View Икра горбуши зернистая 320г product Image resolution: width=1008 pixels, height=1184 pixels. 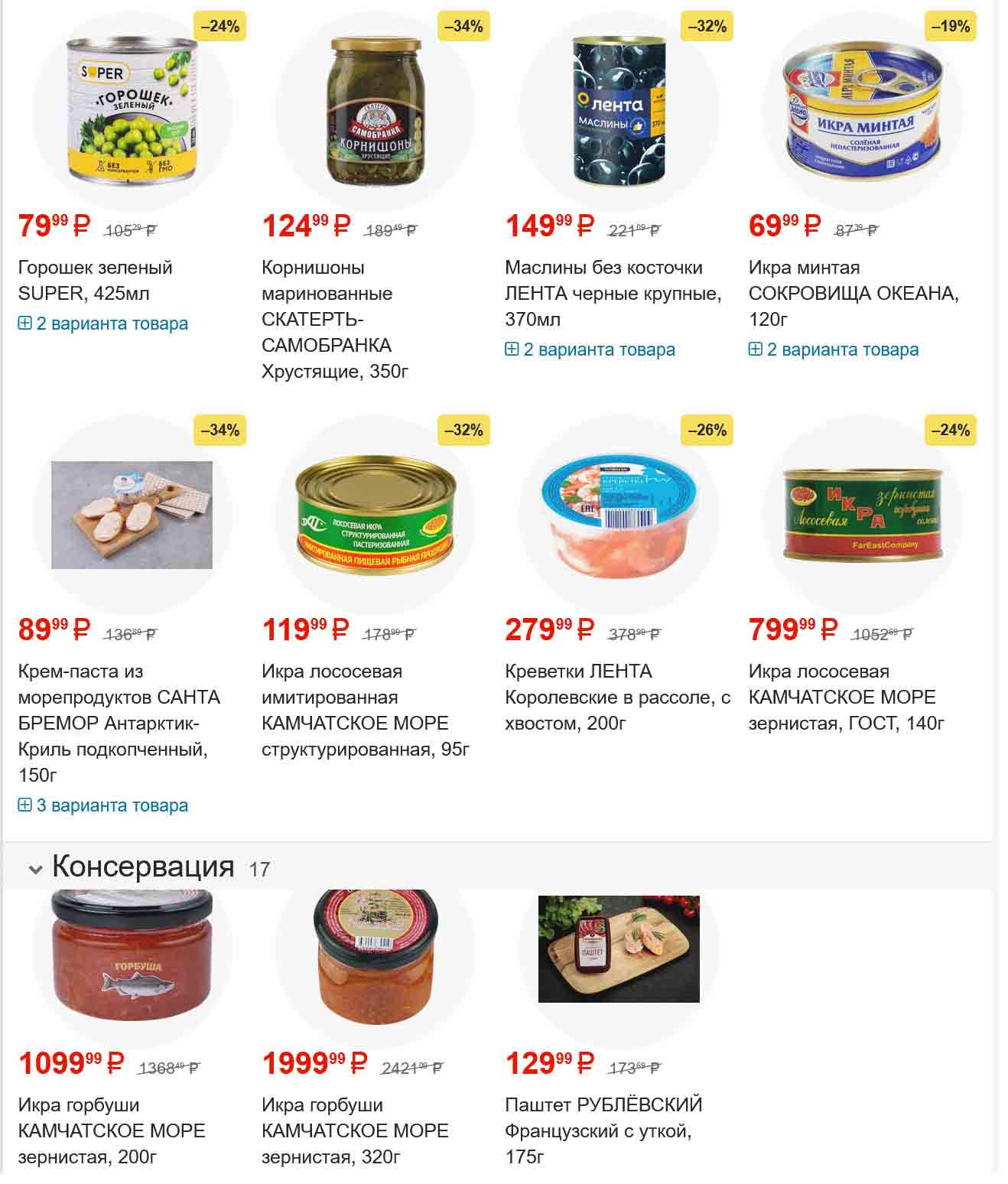pos(355,1130)
